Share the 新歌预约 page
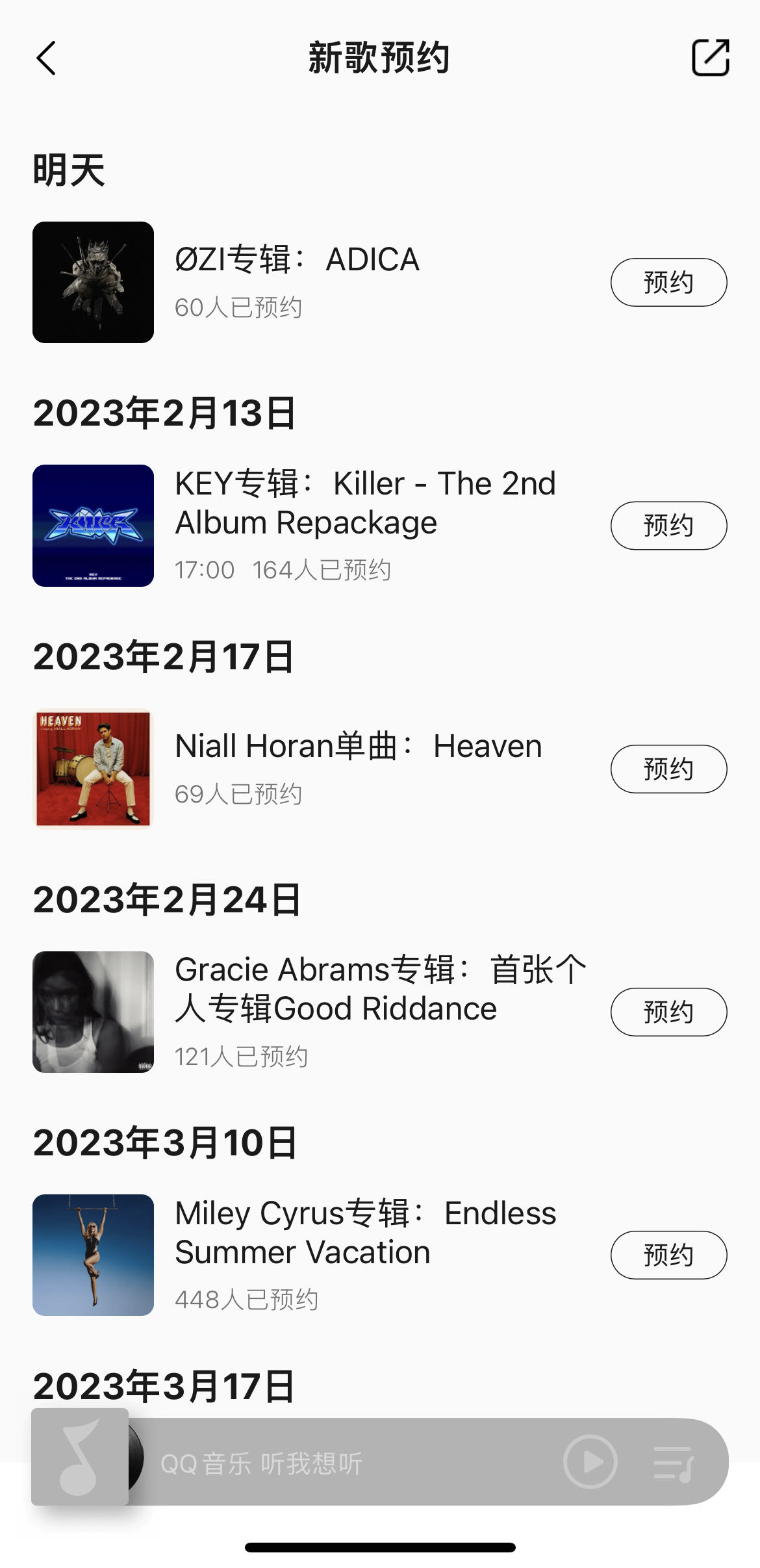The height and width of the screenshot is (1568, 760). click(710, 58)
